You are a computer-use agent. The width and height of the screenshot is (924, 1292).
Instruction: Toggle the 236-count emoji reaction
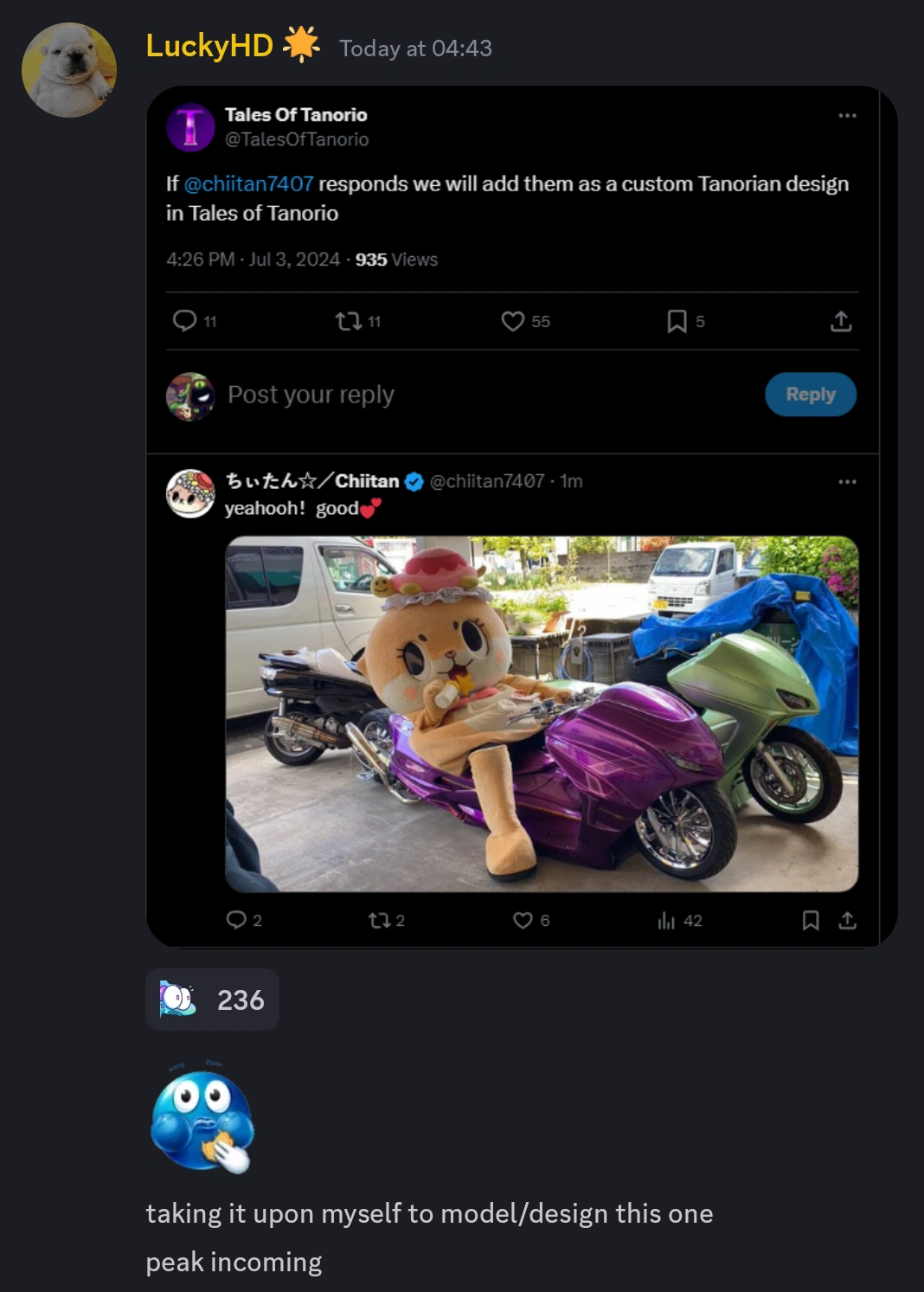tap(212, 1000)
